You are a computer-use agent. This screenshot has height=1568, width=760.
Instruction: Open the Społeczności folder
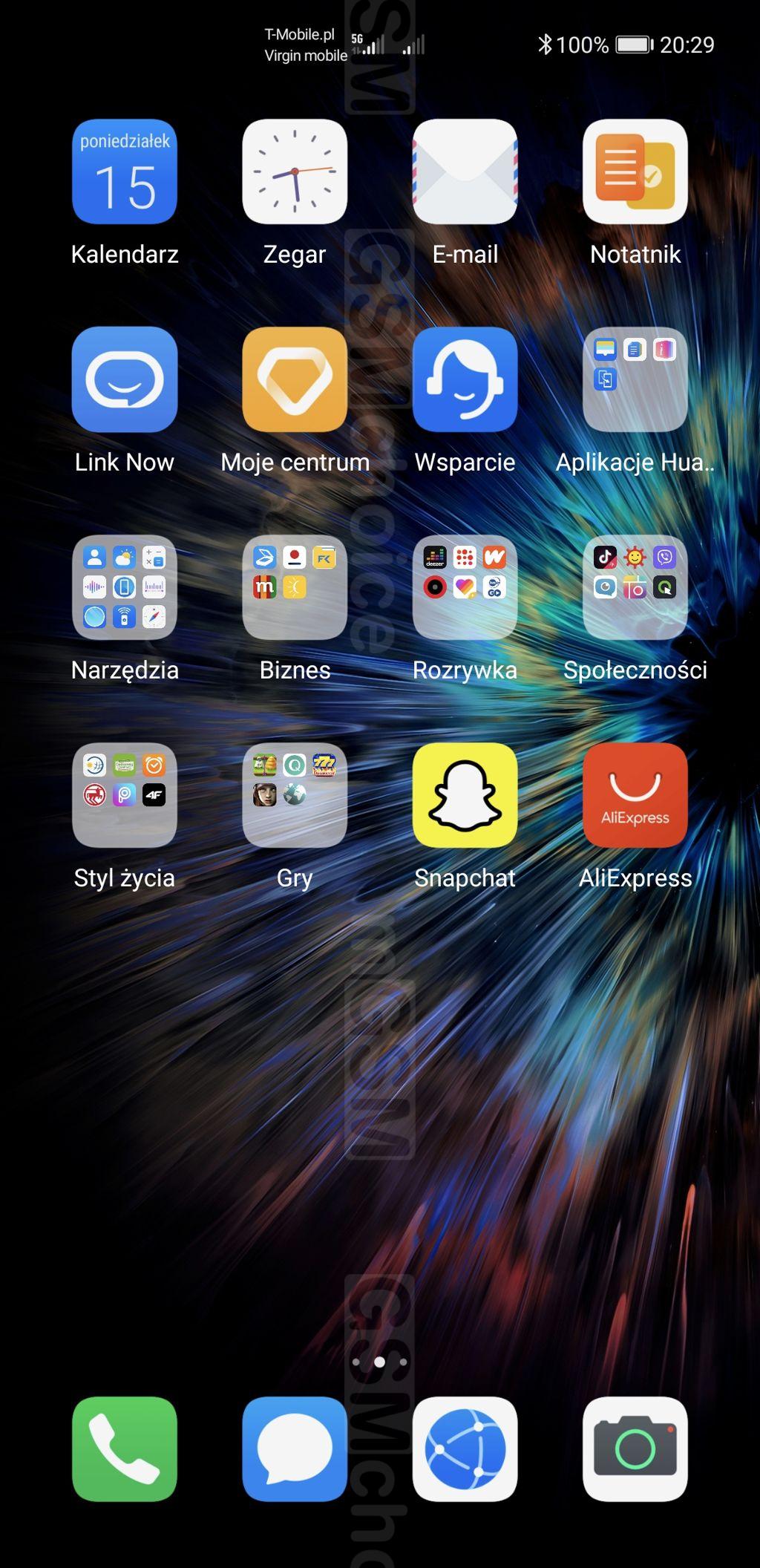(x=635, y=587)
